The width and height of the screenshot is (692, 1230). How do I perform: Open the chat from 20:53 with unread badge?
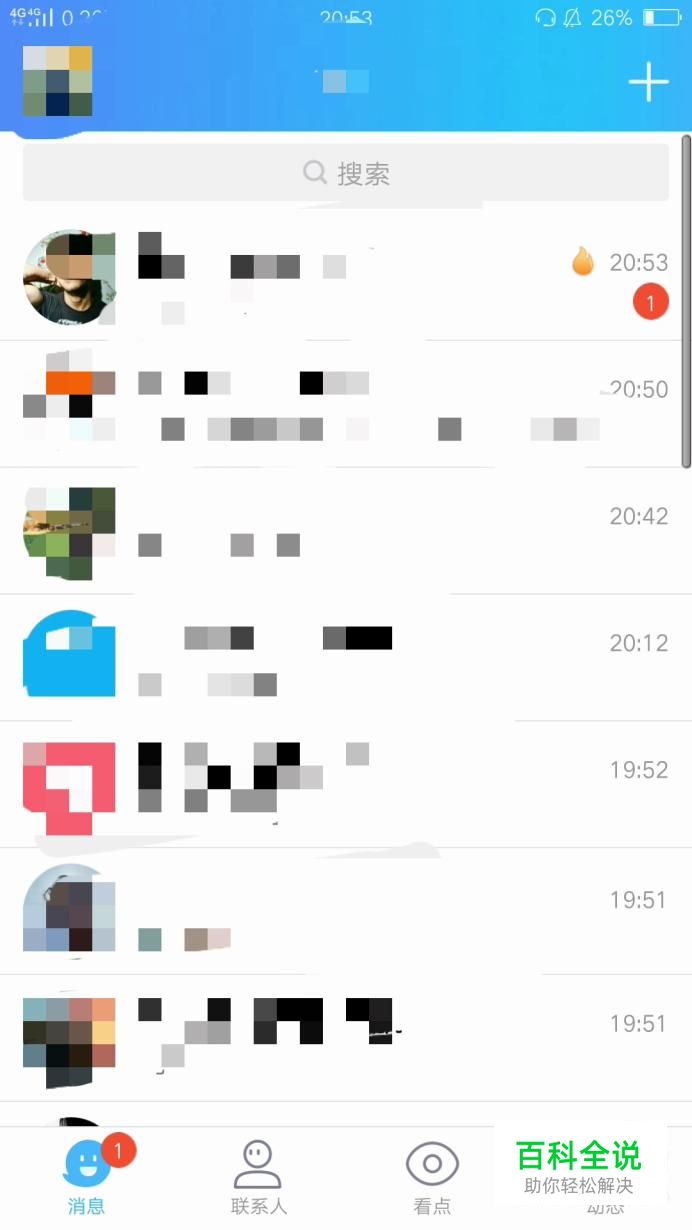pyautogui.click(x=346, y=277)
